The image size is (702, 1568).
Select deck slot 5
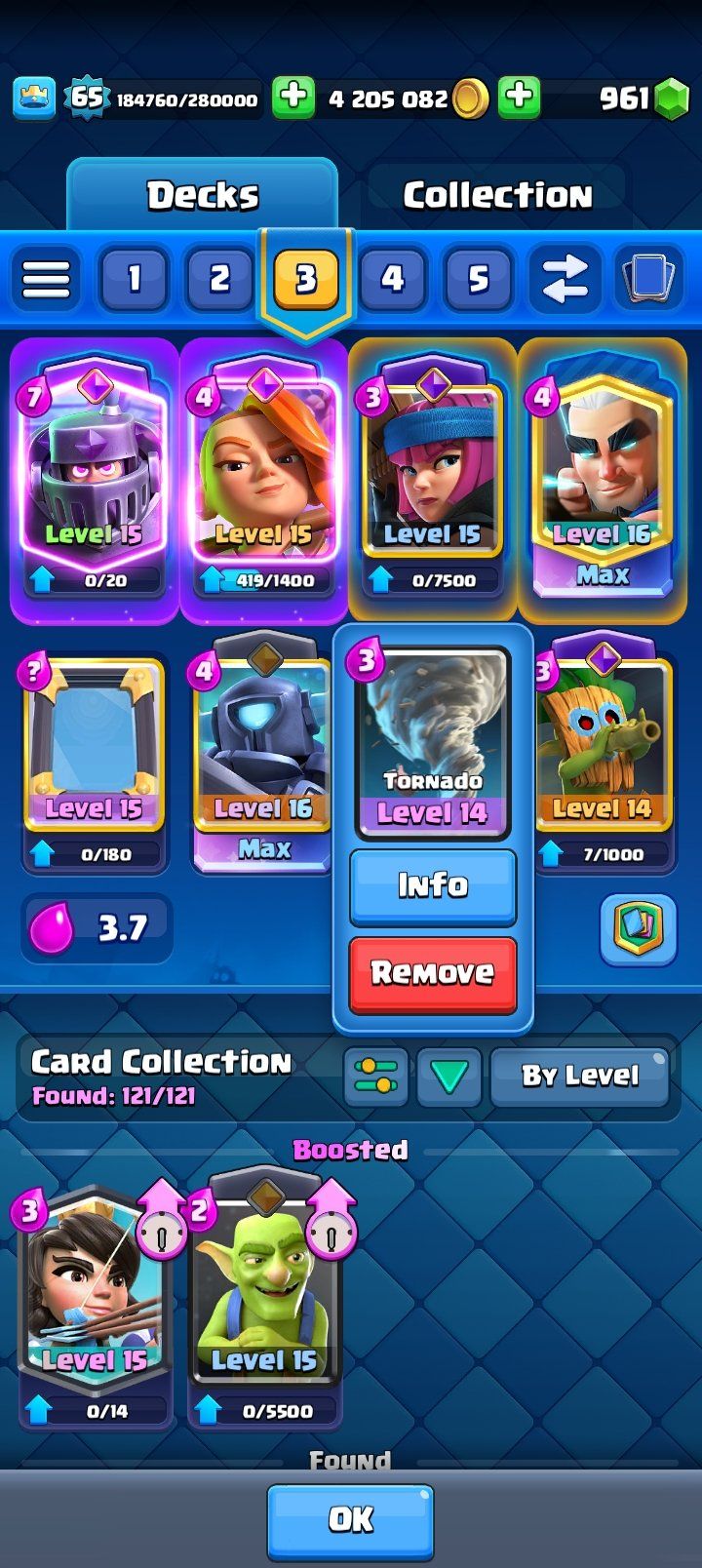pyautogui.click(x=478, y=280)
